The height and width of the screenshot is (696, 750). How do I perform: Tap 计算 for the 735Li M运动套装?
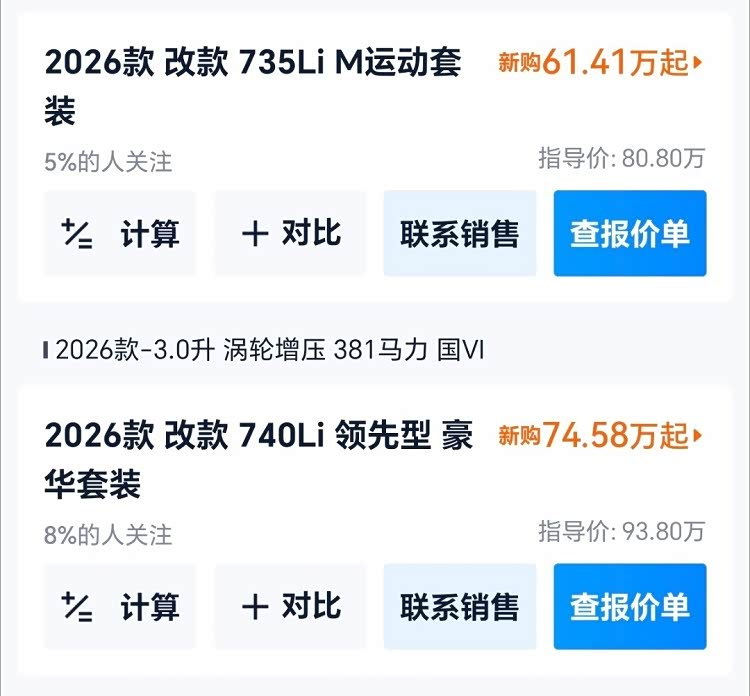(120, 234)
